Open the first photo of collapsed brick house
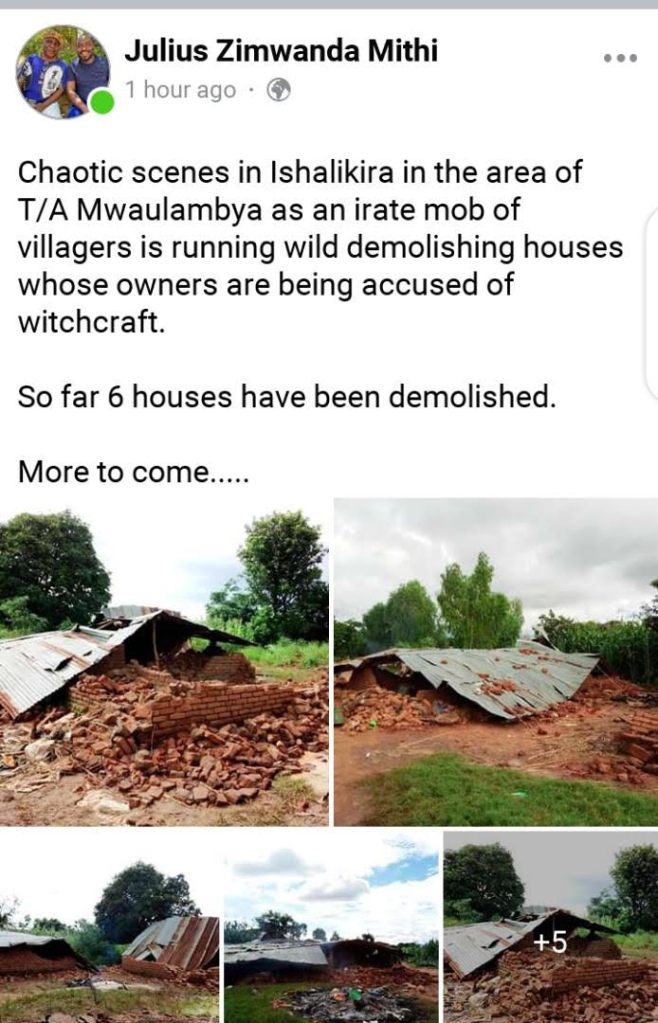Image resolution: width=658 pixels, height=1023 pixels. coord(164,661)
